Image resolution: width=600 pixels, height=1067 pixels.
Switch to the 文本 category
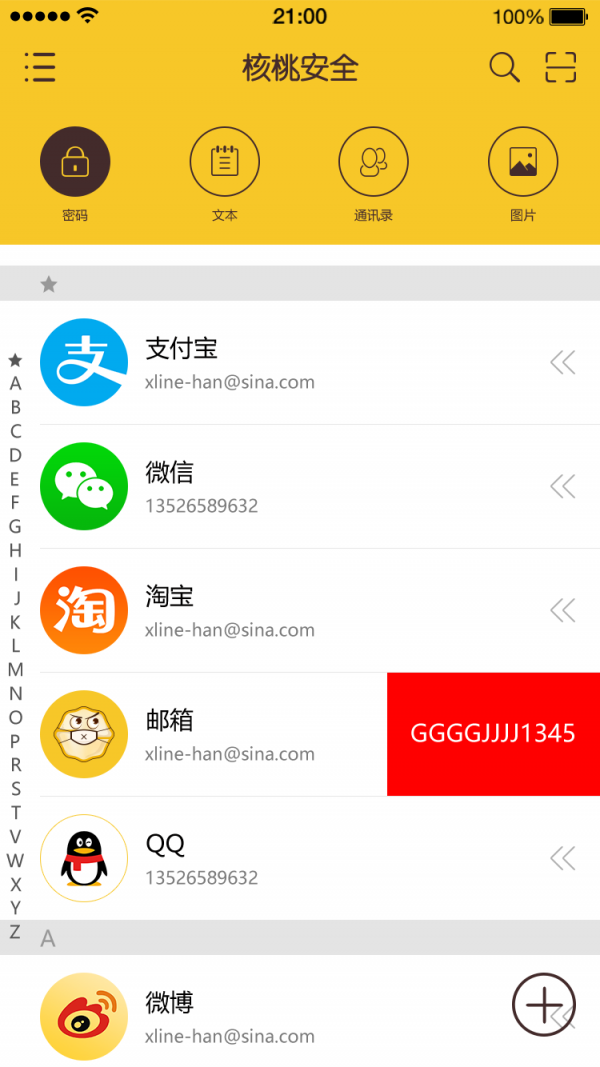(x=225, y=162)
